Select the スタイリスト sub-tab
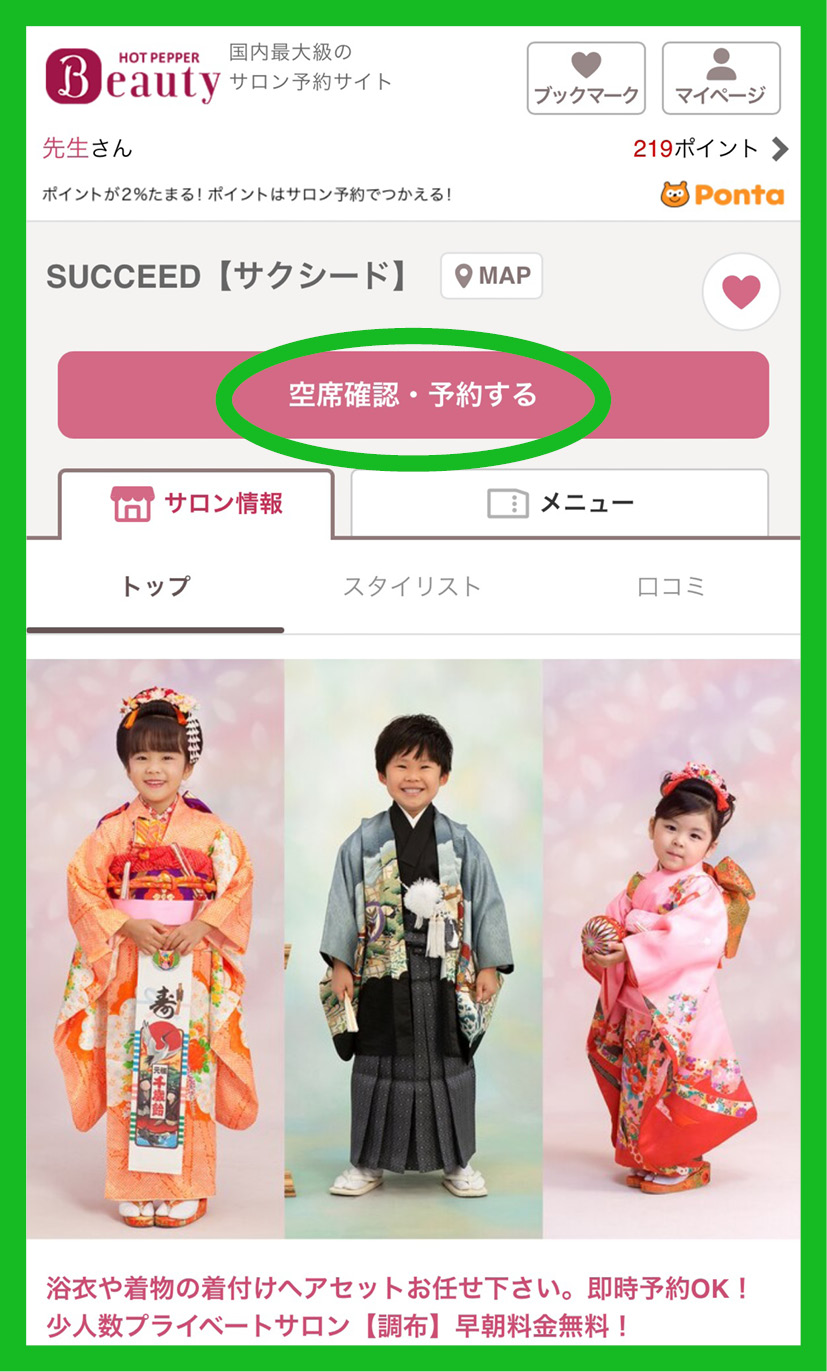The height and width of the screenshot is (1372, 827). click(x=412, y=586)
